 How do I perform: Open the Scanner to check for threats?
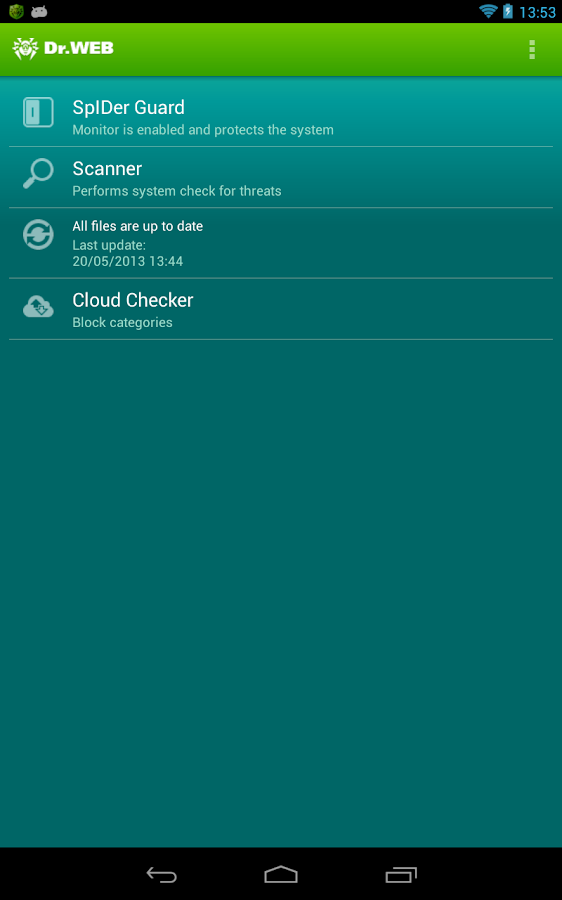click(281, 177)
